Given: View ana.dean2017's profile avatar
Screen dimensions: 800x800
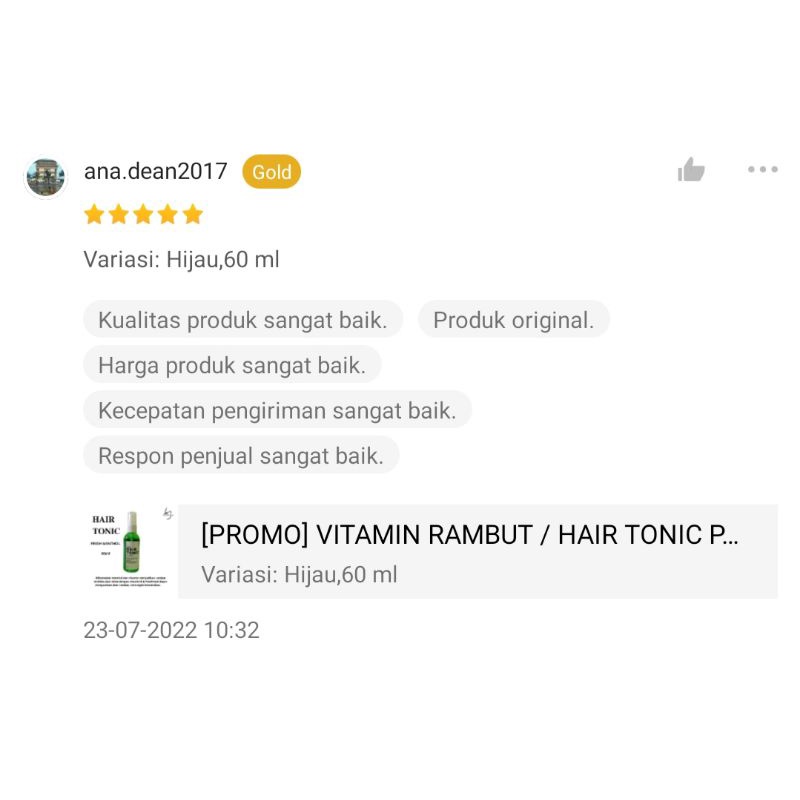Looking at the screenshot, I should click(45, 178).
